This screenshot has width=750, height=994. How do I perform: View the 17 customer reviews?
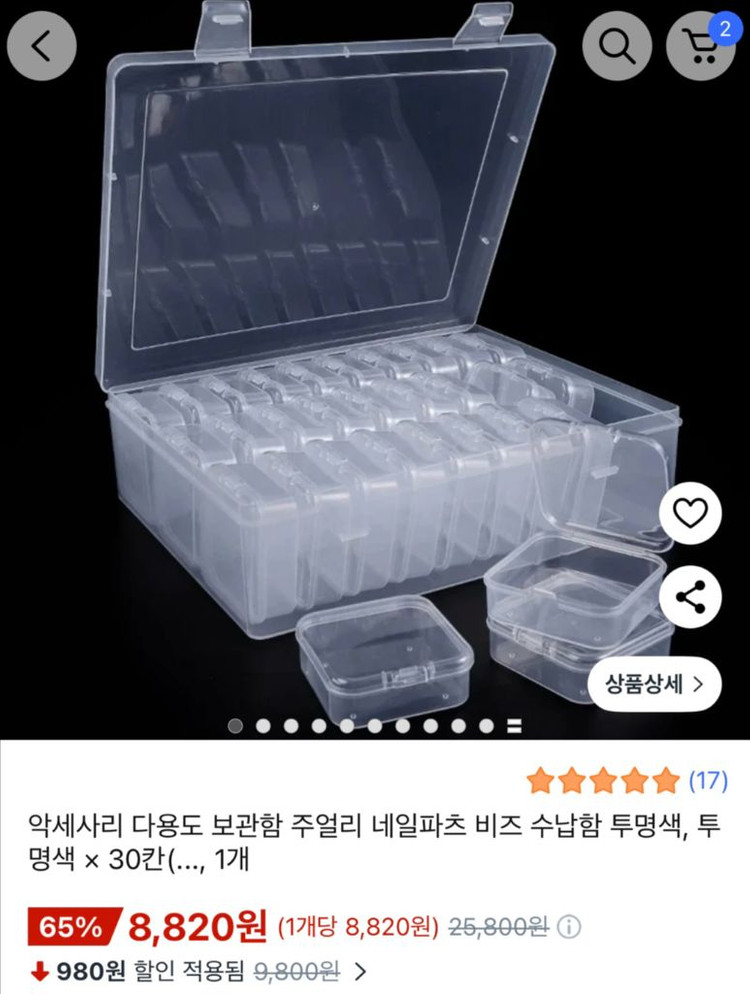tap(708, 780)
